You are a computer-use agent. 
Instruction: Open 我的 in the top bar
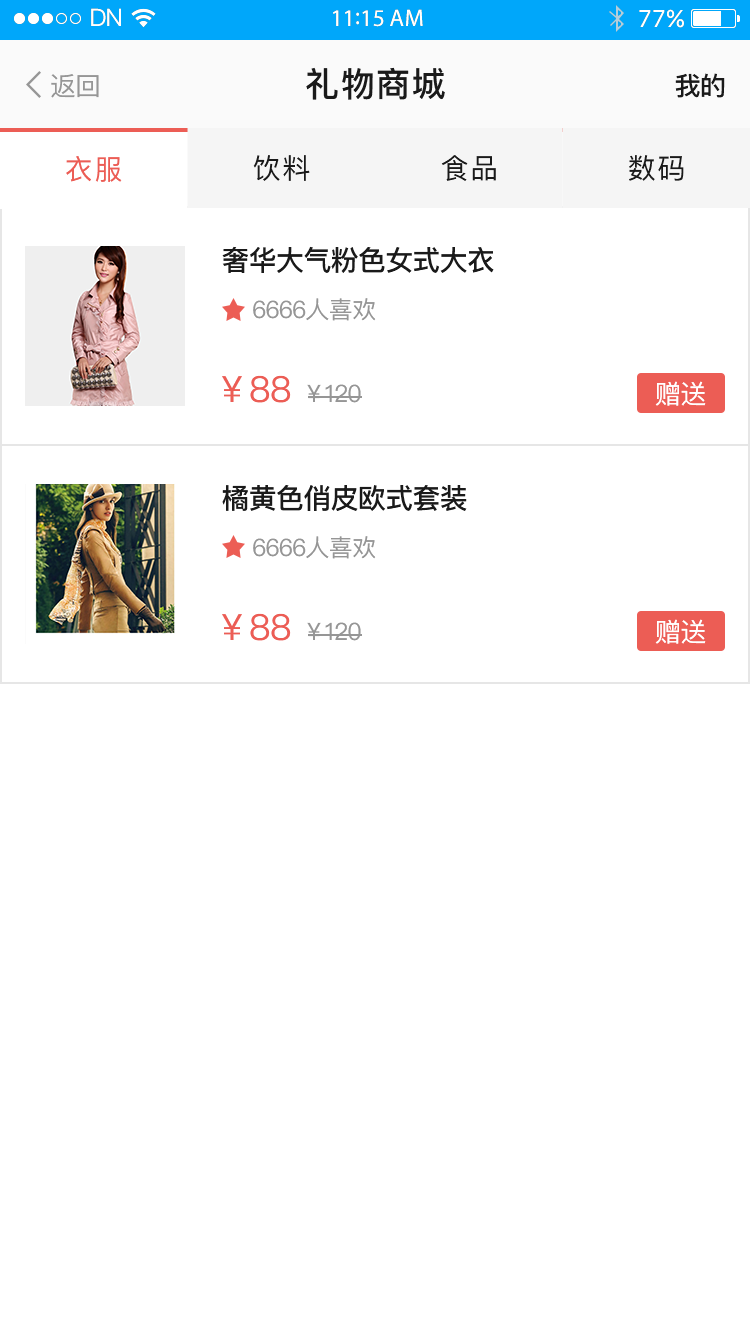tap(699, 86)
